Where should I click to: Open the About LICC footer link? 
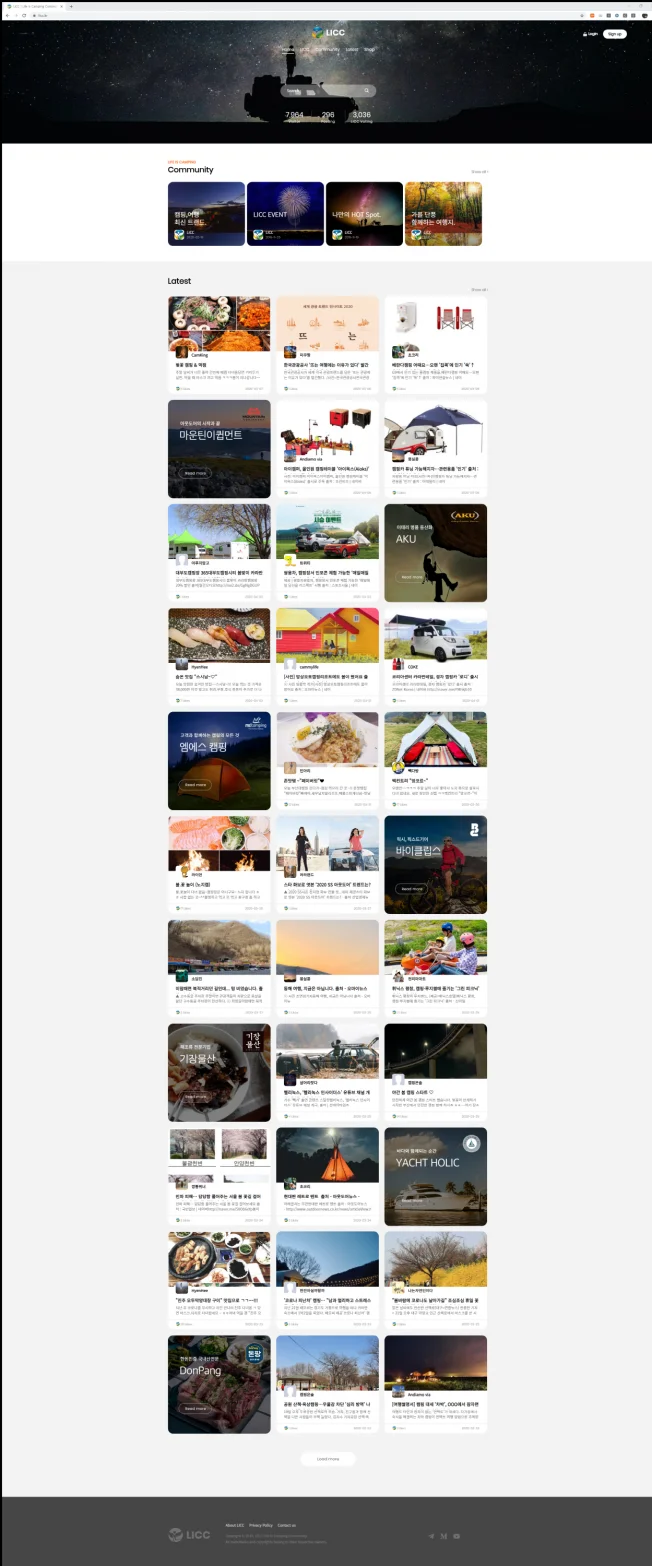point(235,1525)
